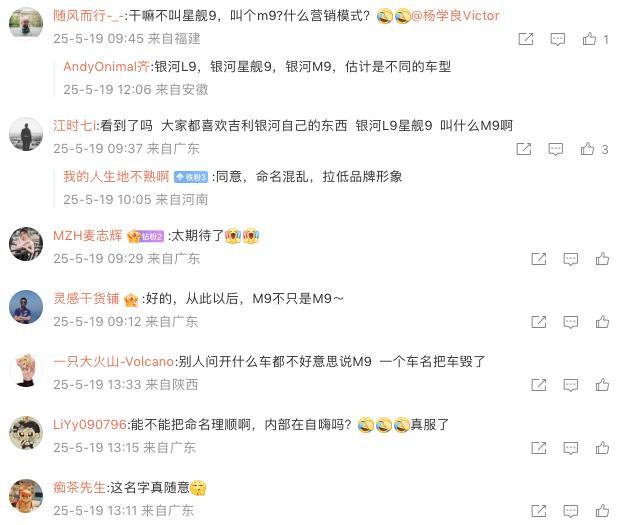
Task: Open 灵感干货铺's avatar
Action: (x=26, y=307)
